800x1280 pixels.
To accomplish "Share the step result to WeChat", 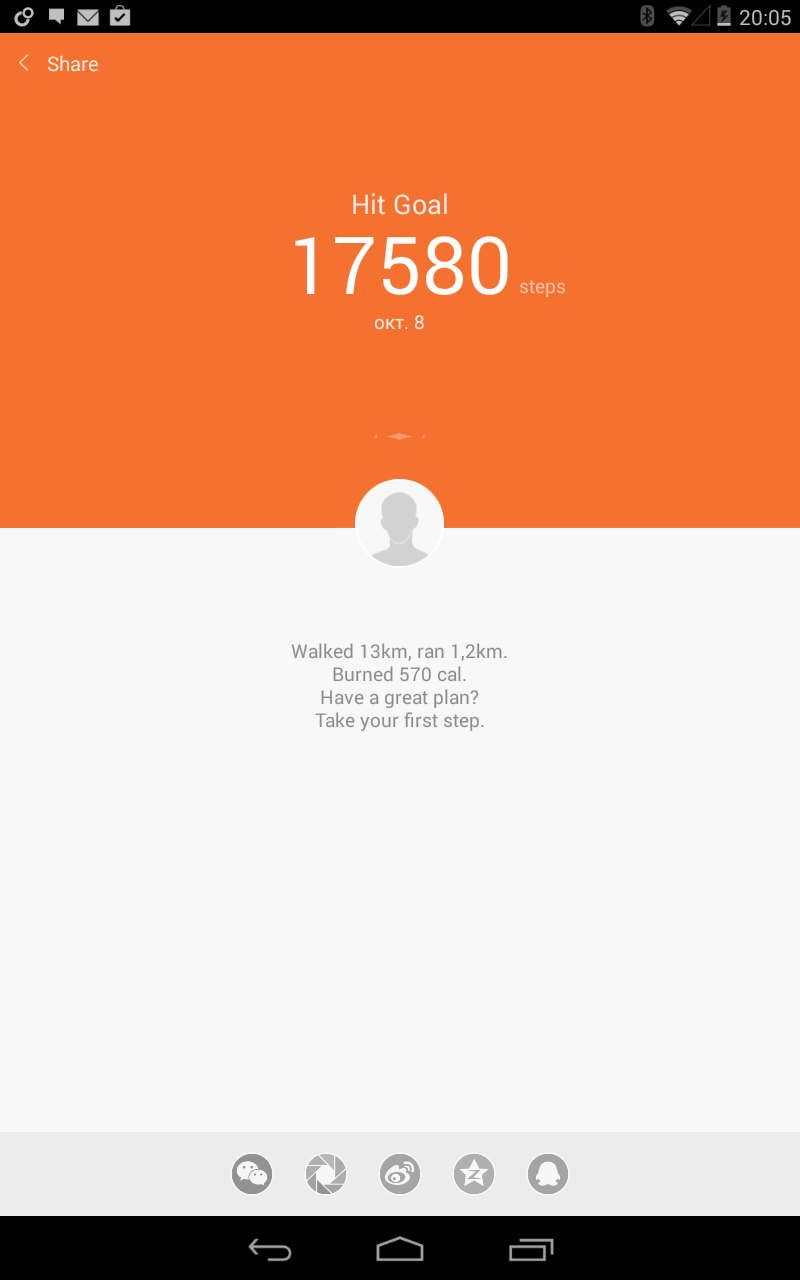I will click(252, 1173).
